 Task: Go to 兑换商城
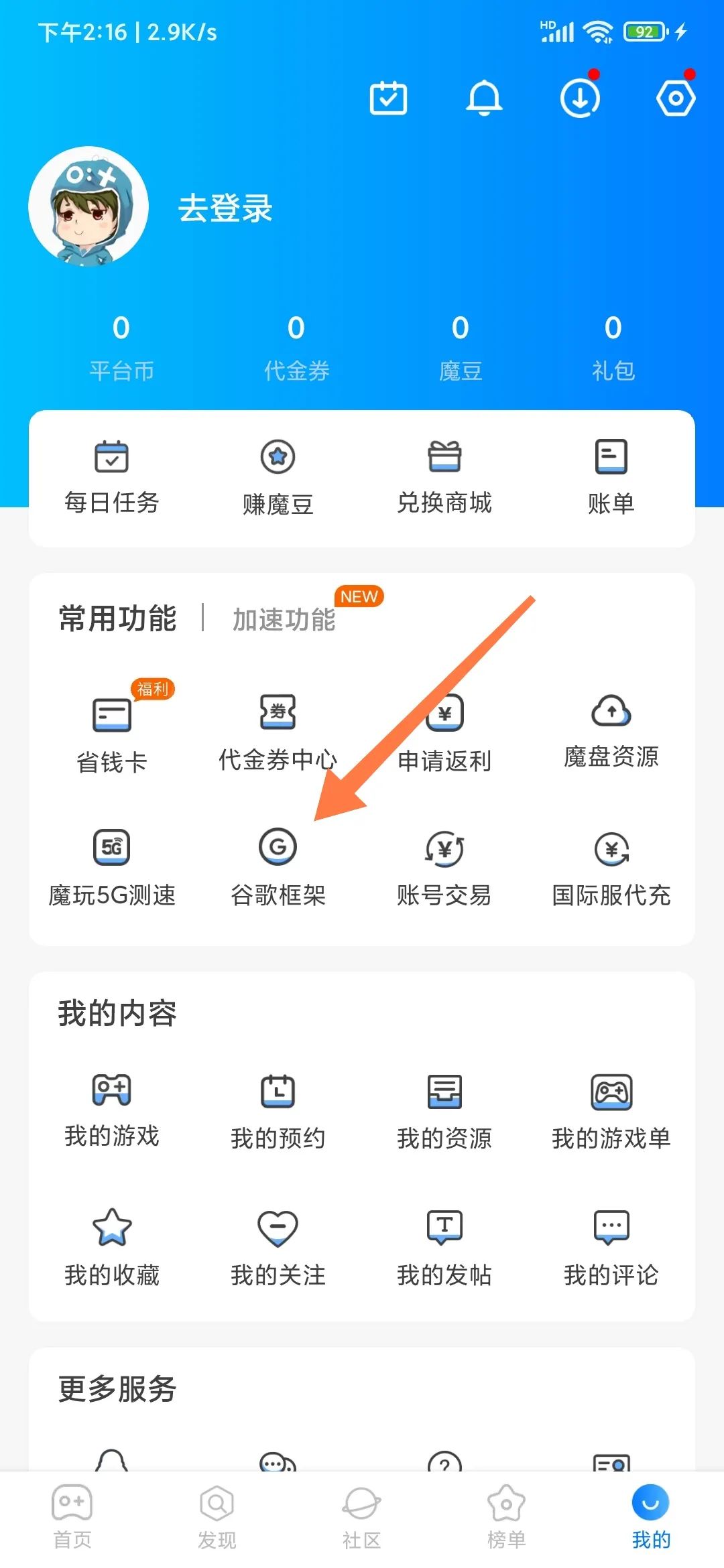tap(444, 476)
